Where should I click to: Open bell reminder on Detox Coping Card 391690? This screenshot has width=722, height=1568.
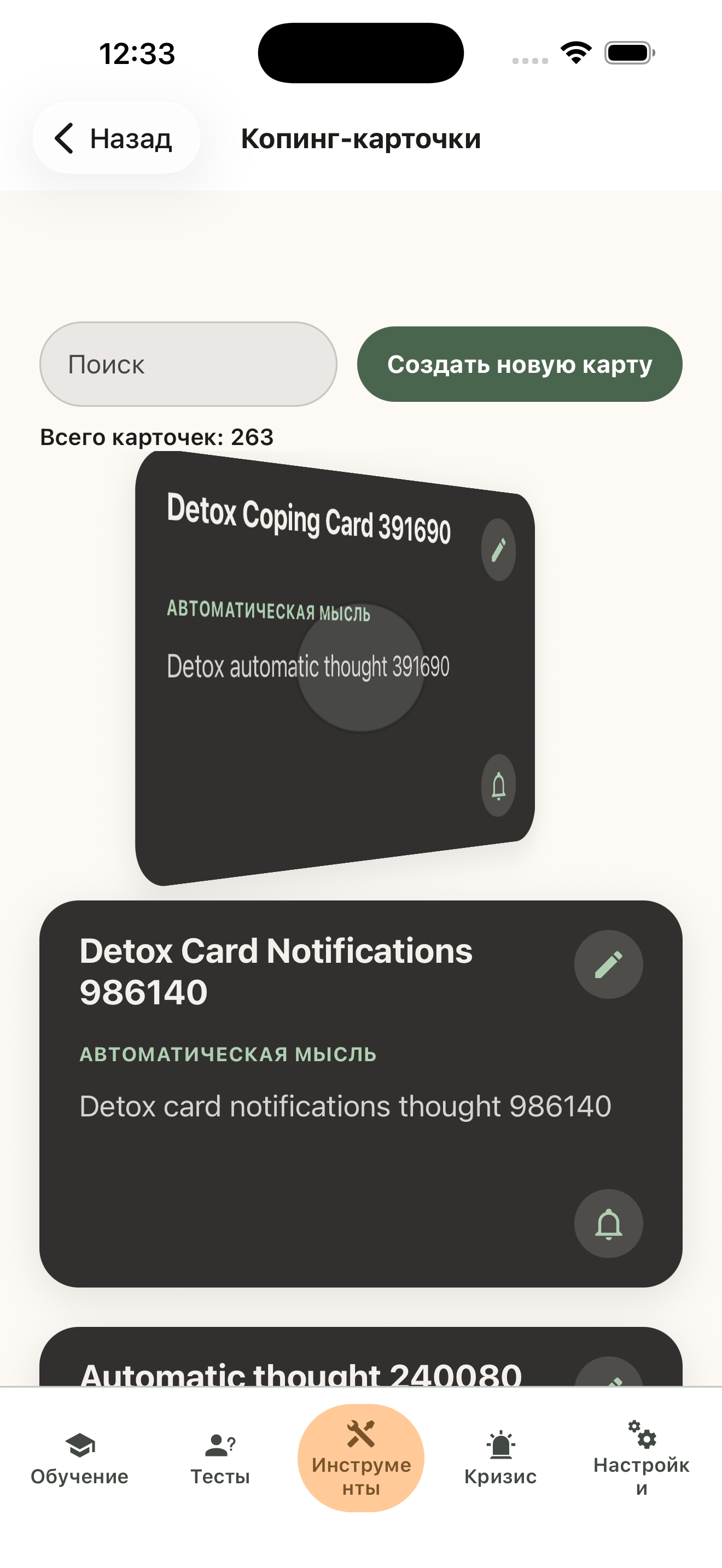click(x=499, y=785)
